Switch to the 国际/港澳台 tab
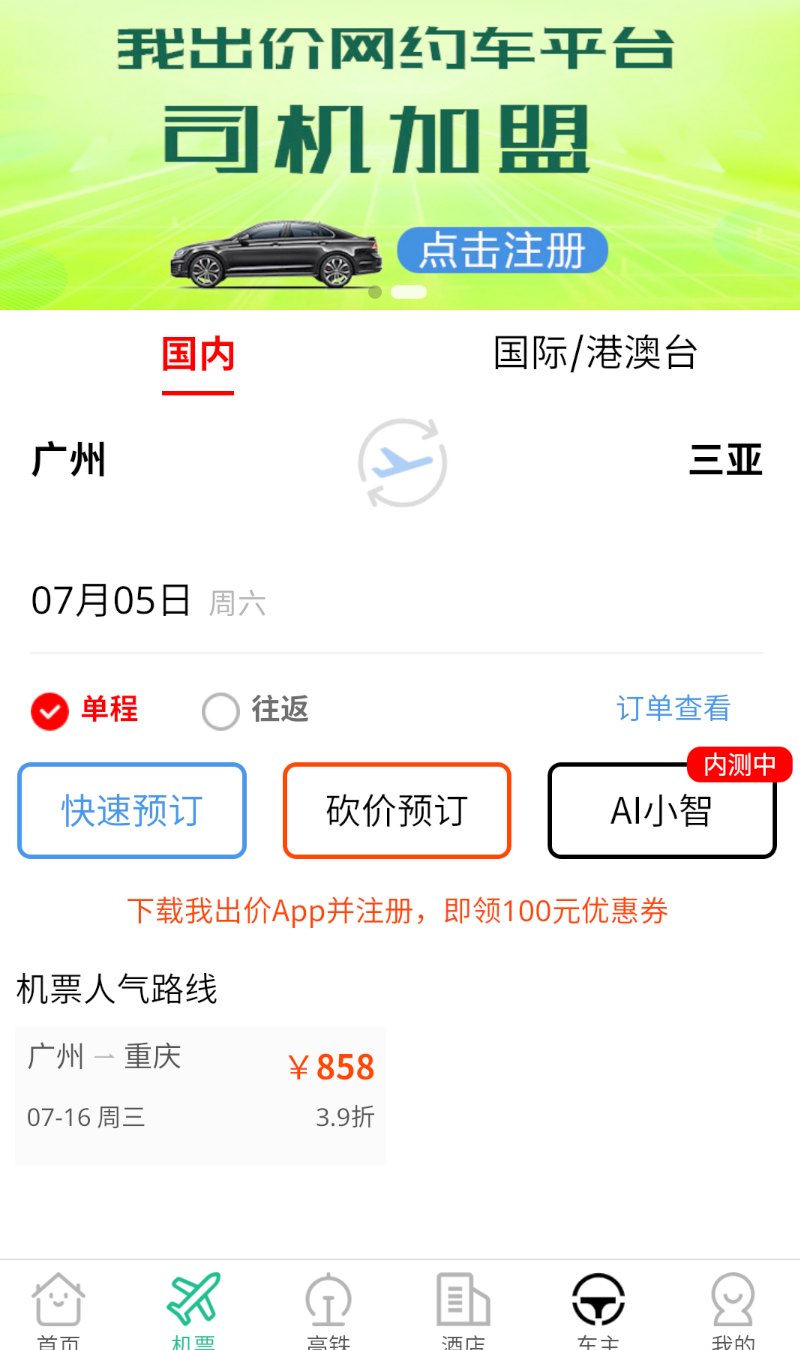 pos(595,354)
